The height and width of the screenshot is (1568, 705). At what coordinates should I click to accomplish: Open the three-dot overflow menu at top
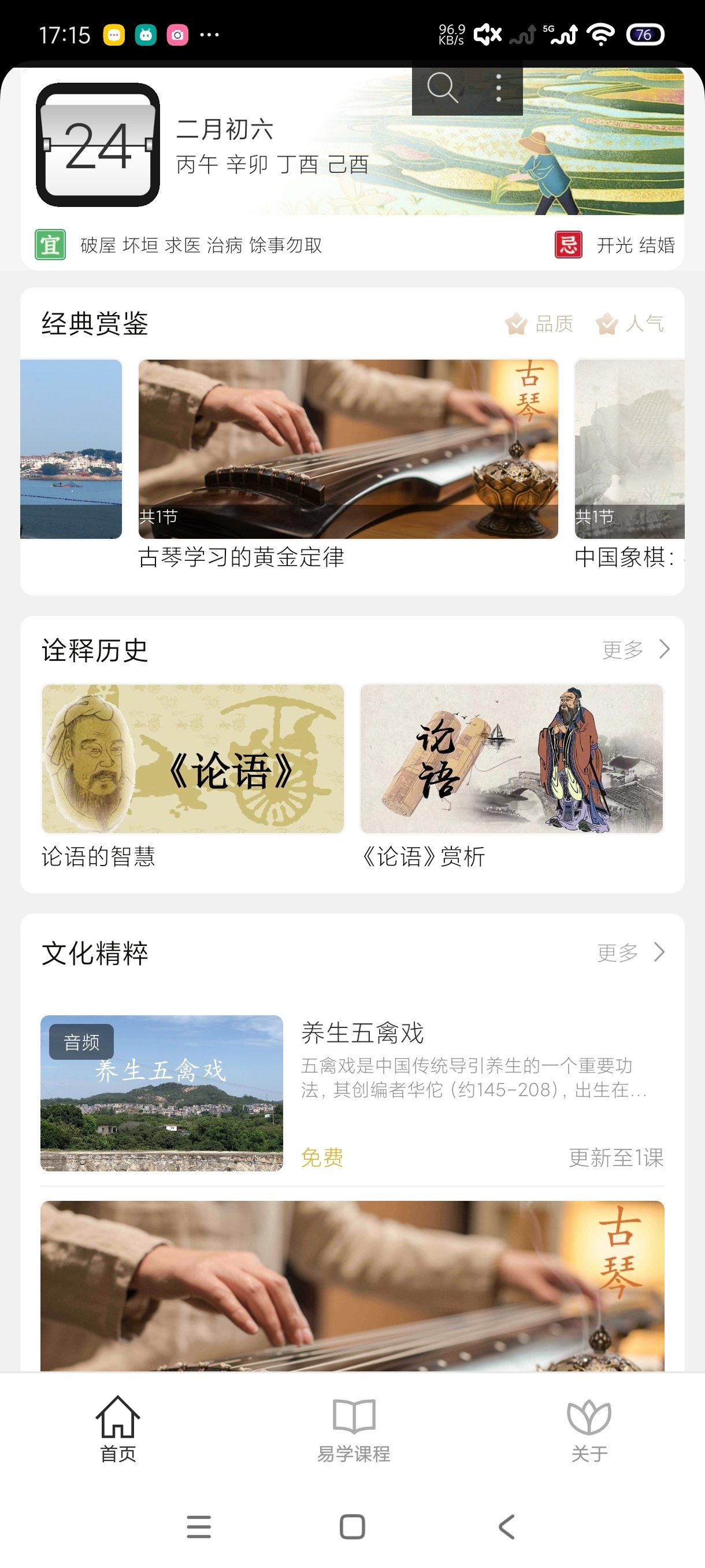(499, 89)
